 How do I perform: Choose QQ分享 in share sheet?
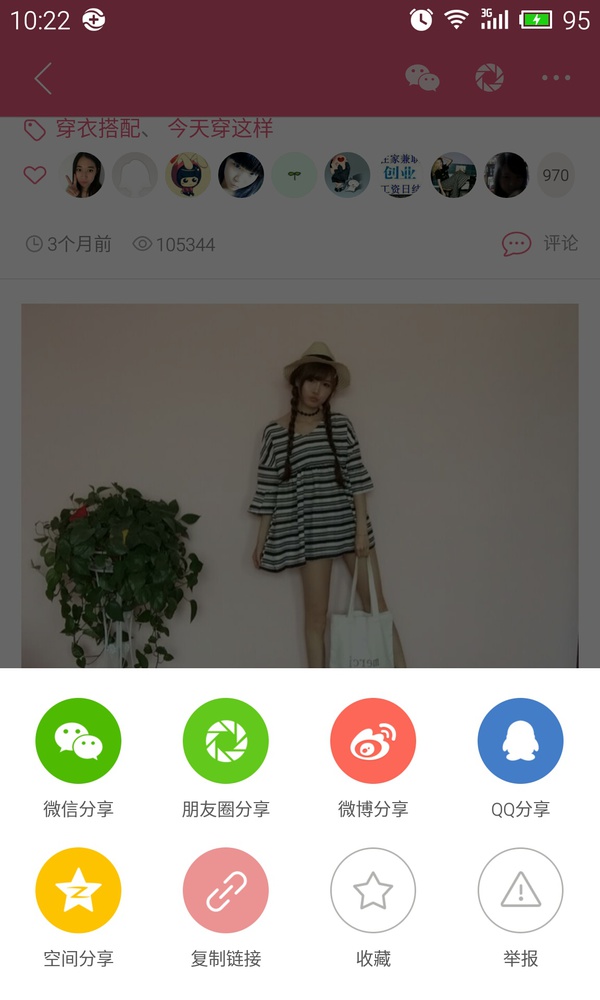[x=520, y=741]
